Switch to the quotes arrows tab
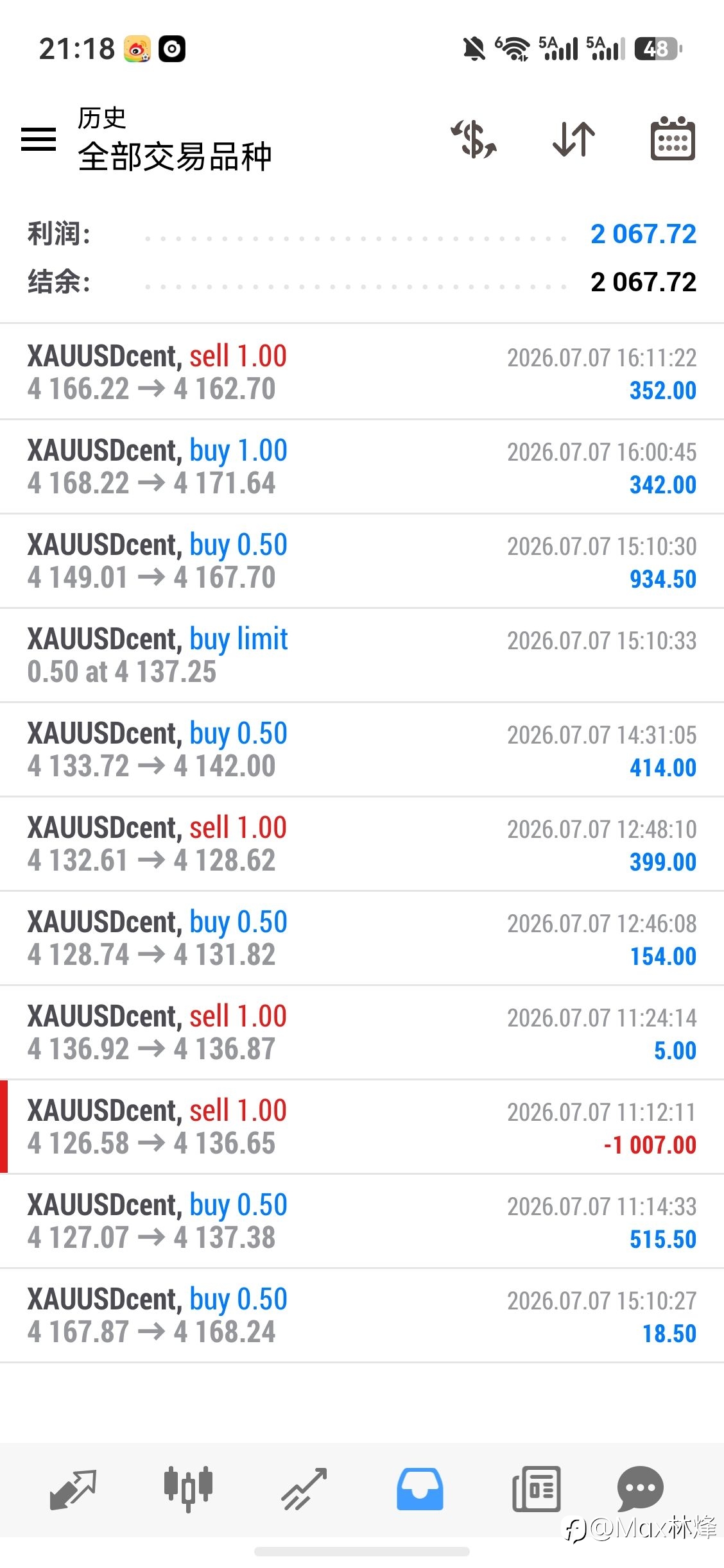 point(73,1489)
